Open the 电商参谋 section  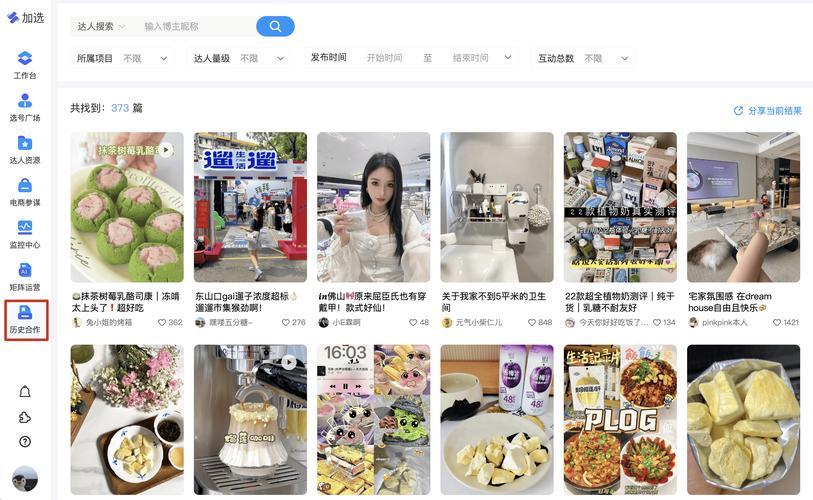(25, 192)
